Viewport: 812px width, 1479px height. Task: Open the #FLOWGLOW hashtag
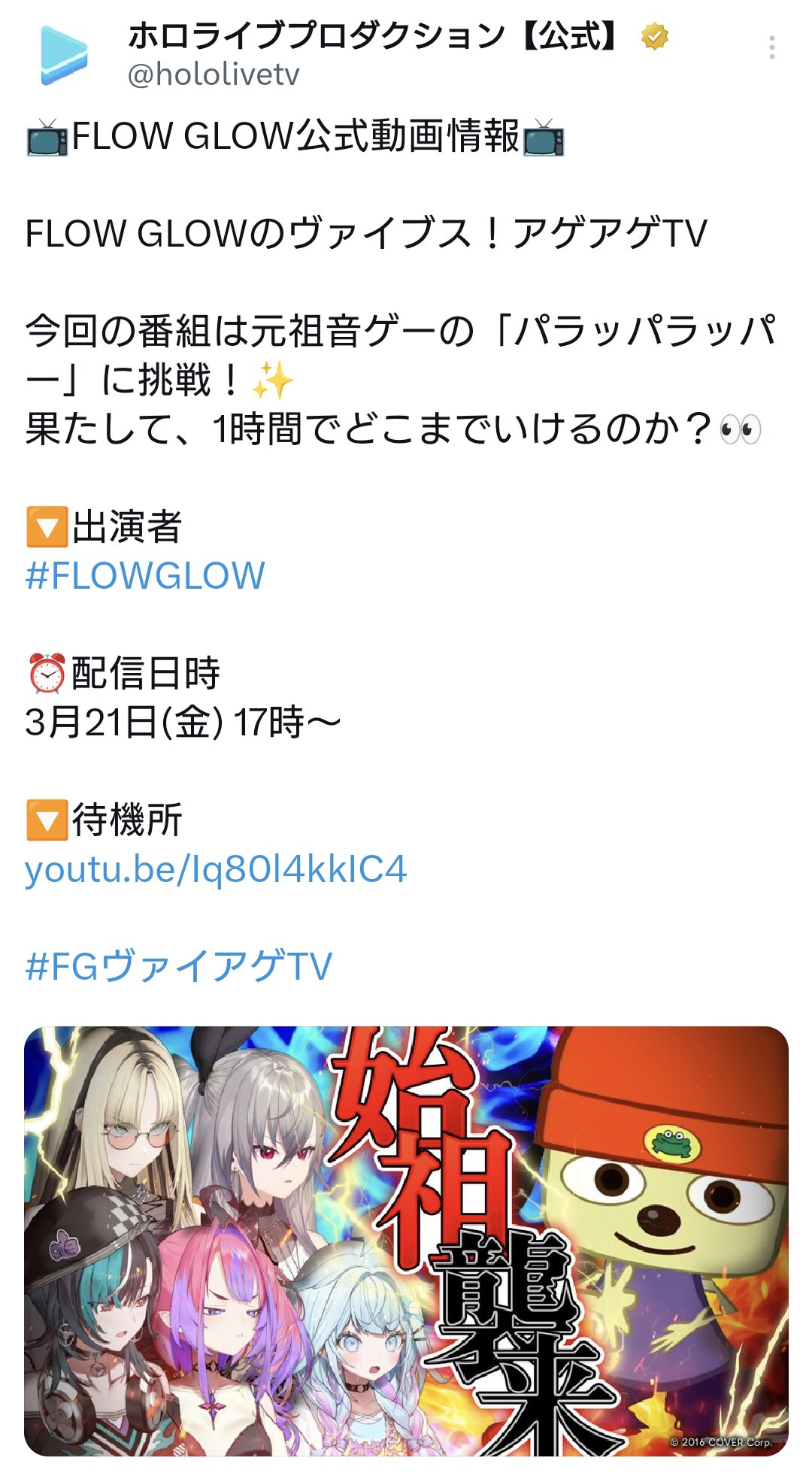click(145, 576)
